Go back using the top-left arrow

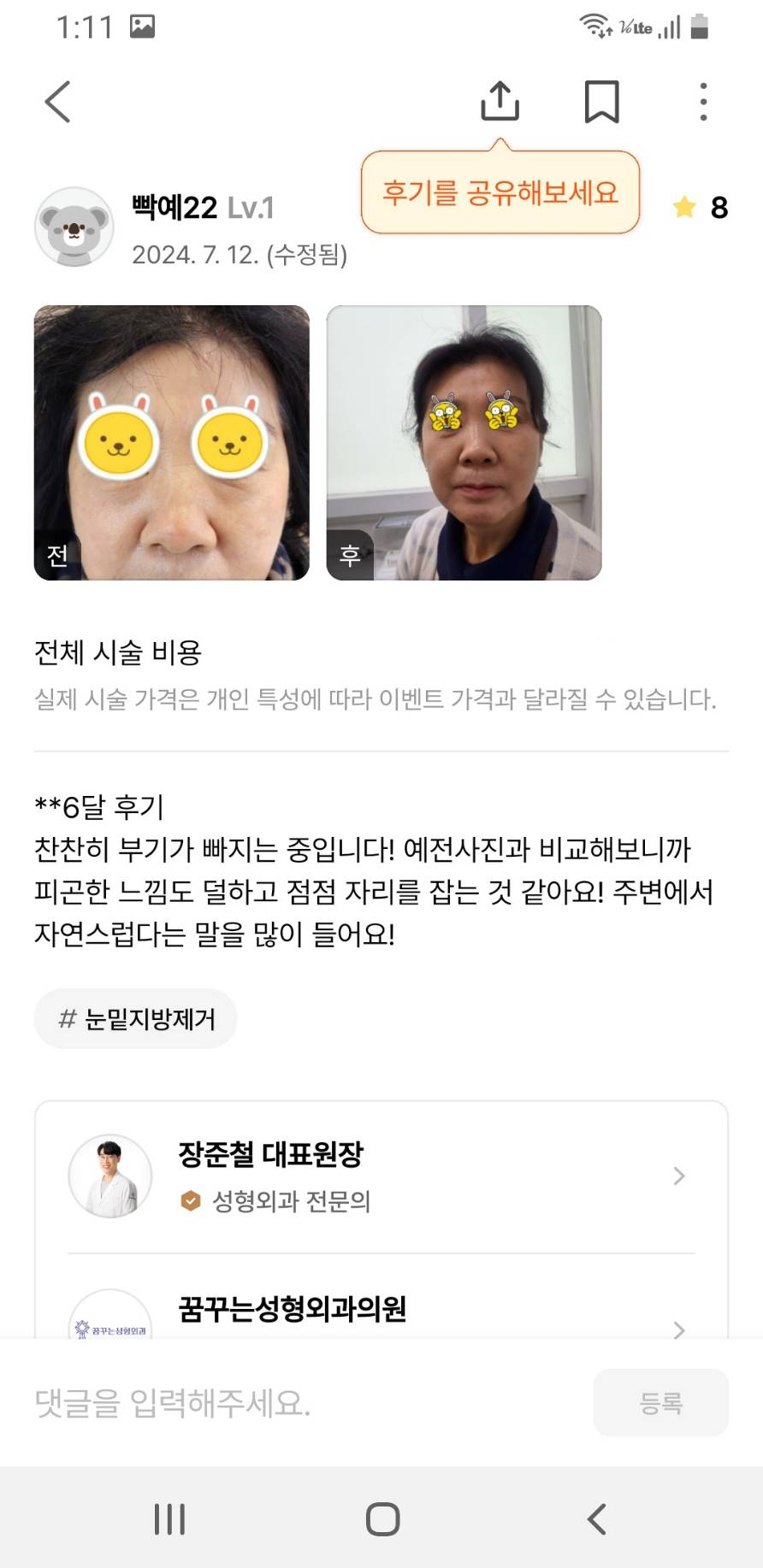[x=57, y=103]
